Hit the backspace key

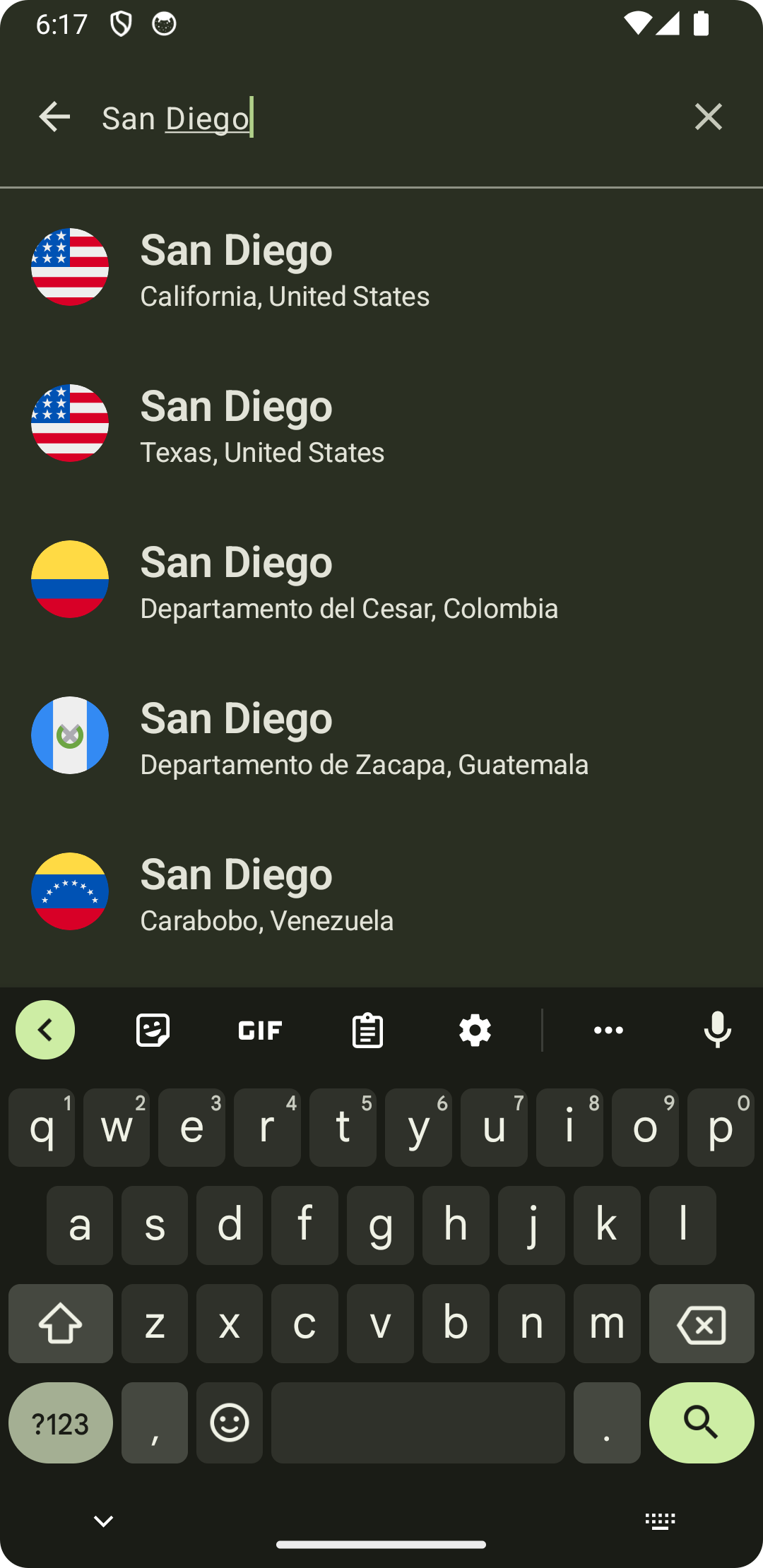(701, 1324)
